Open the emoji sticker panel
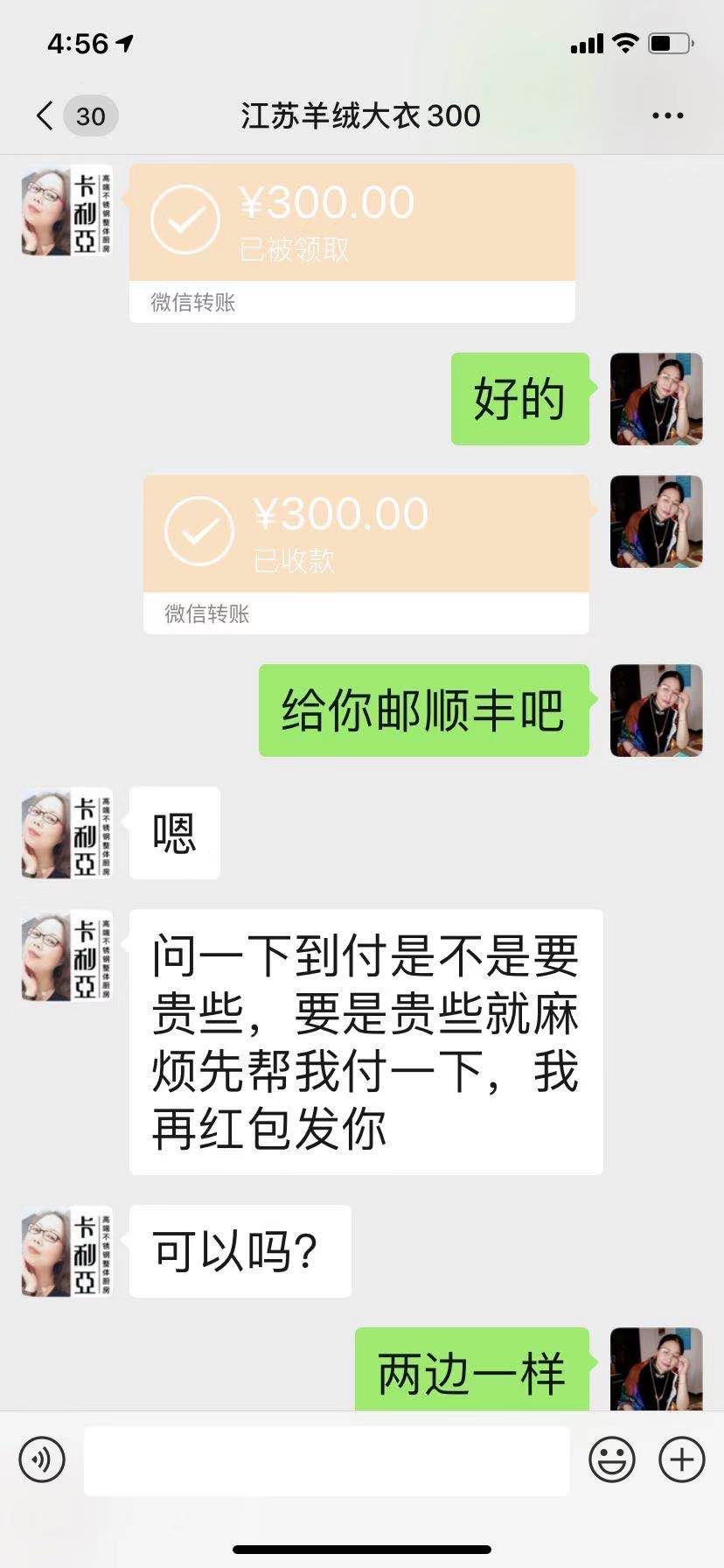Image resolution: width=724 pixels, height=1568 pixels. point(611,1459)
